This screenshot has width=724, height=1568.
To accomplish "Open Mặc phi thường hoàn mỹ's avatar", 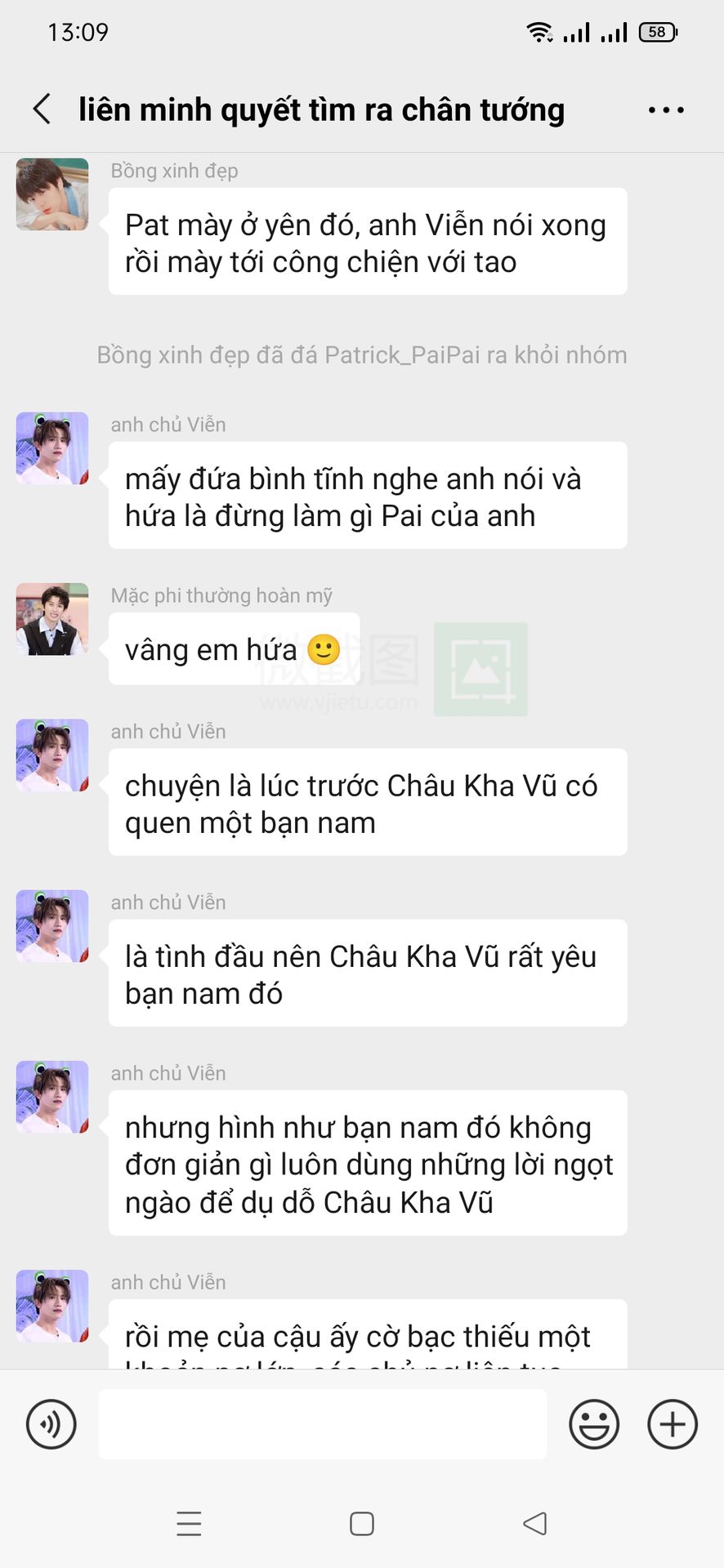I will point(52,619).
